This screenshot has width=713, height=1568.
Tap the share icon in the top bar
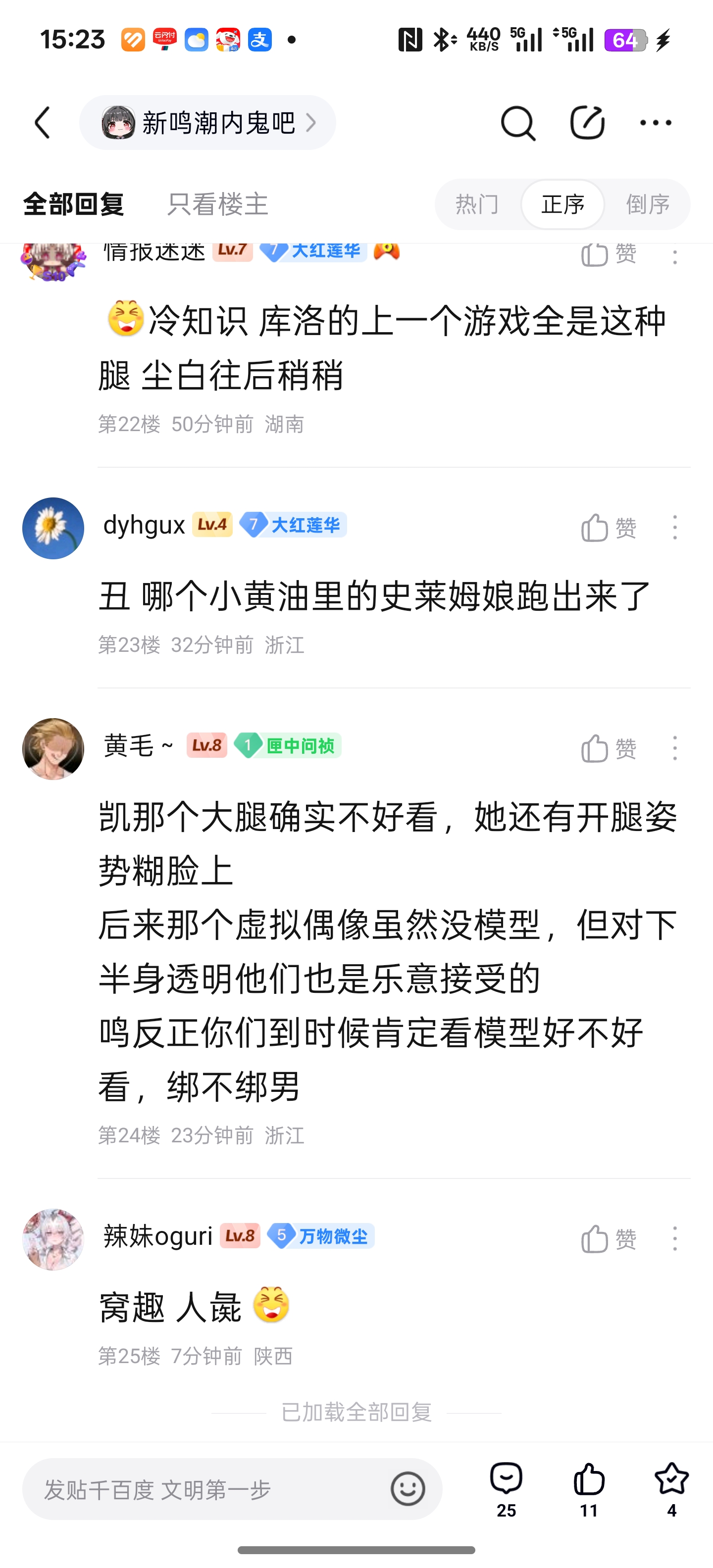click(586, 123)
